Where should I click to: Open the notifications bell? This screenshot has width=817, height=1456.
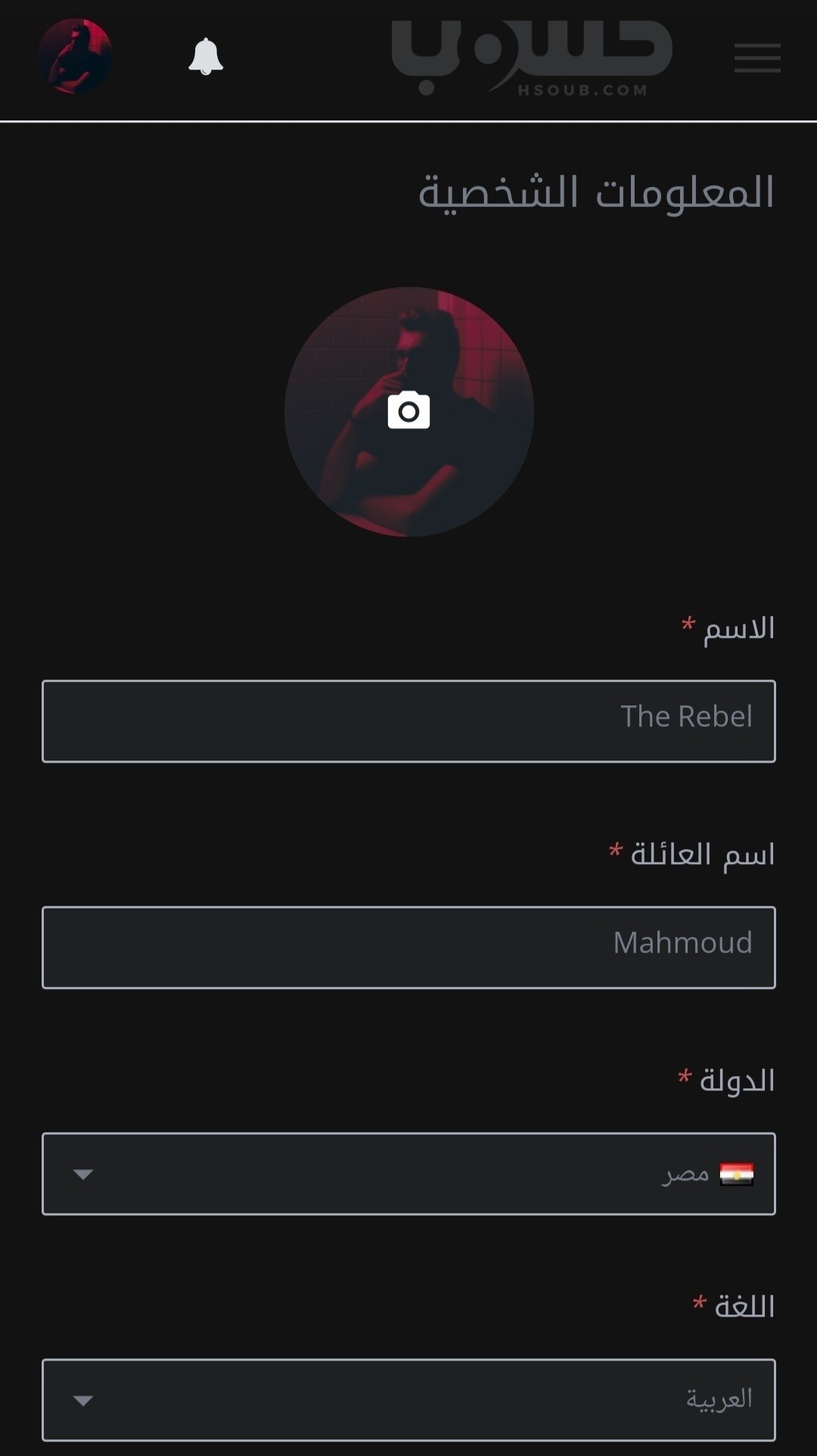205,57
